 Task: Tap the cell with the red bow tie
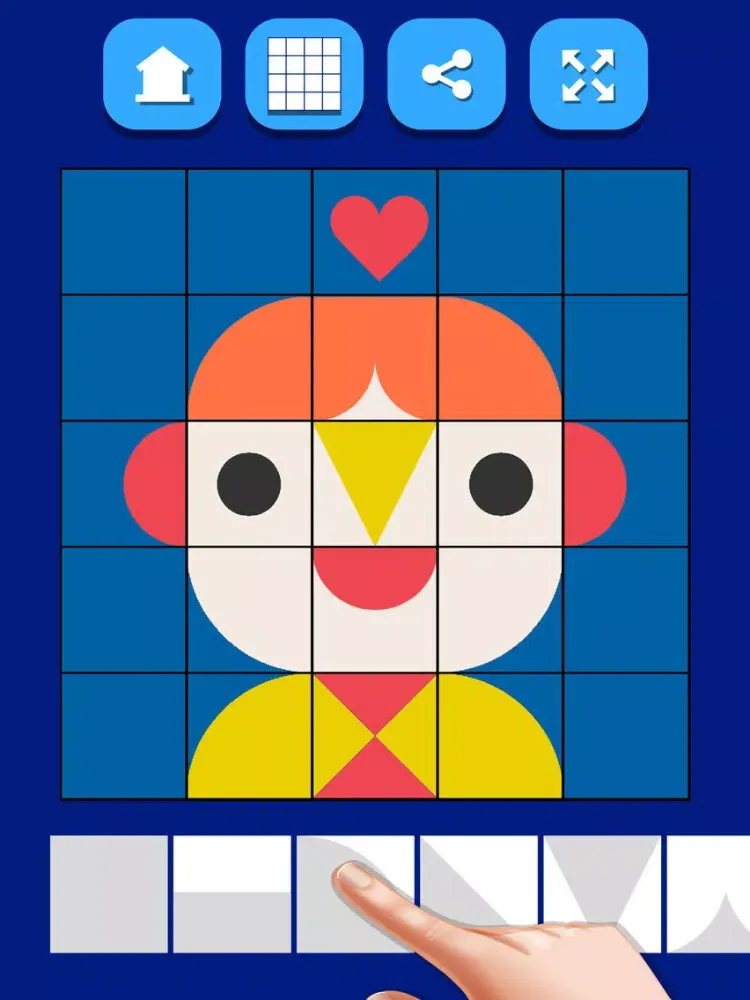coord(375,736)
